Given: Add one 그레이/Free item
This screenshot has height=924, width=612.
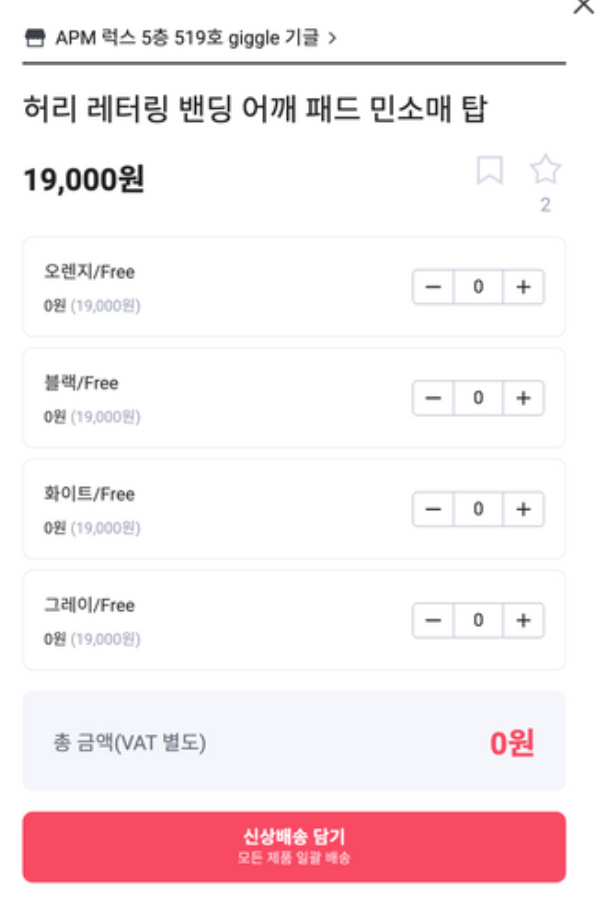Looking at the screenshot, I should coord(523,620).
